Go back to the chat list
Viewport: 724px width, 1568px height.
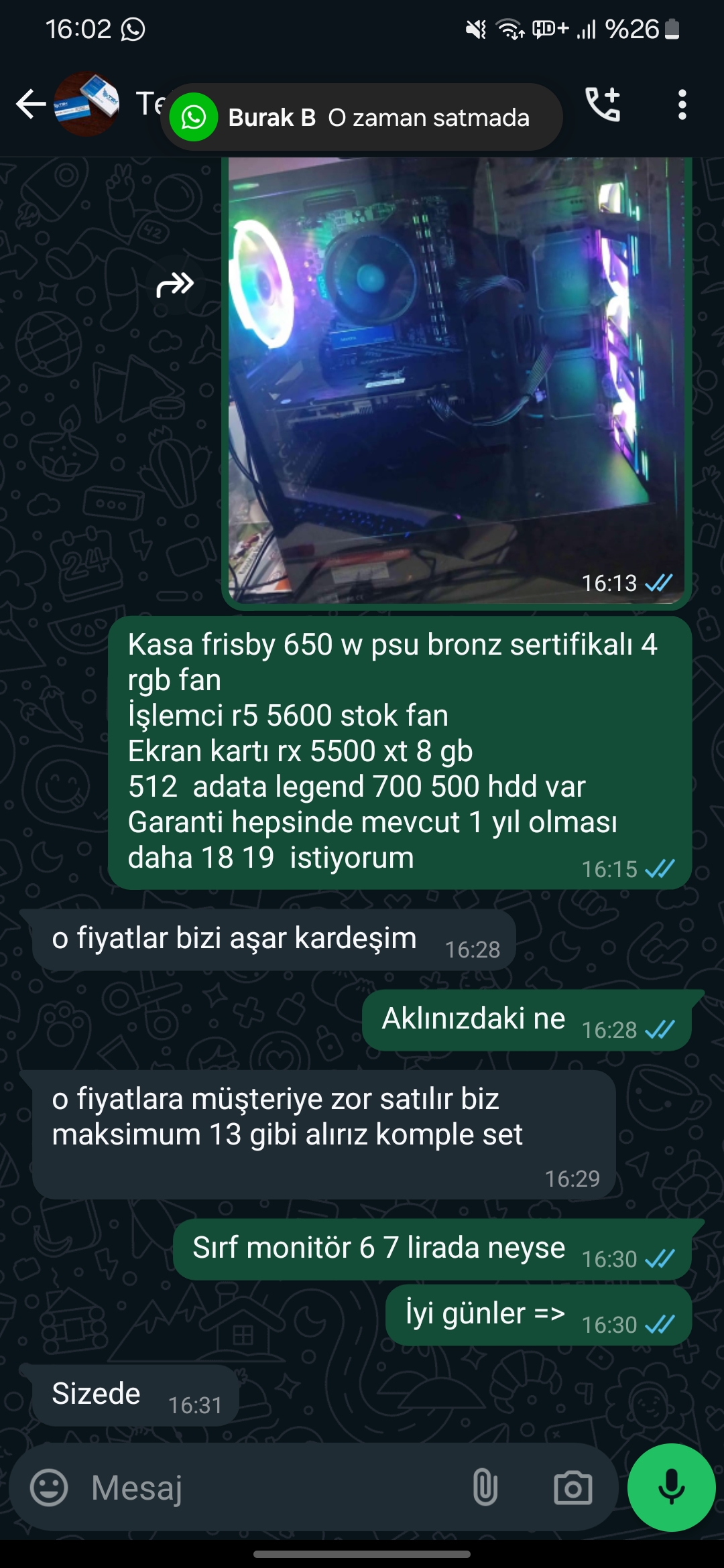[x=31, y=104]
